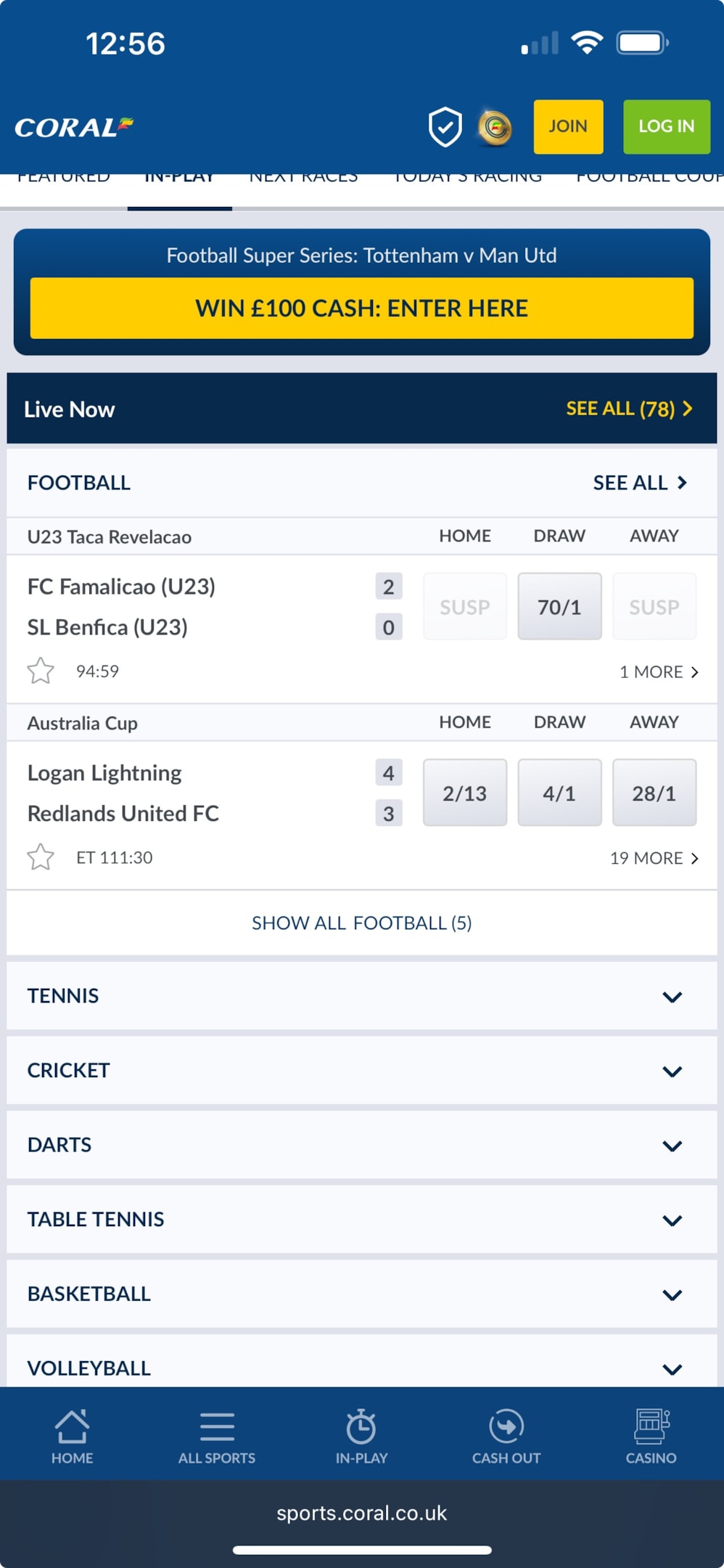View 1 more market for Famalicao match
724x1568 pixels.
659,672
